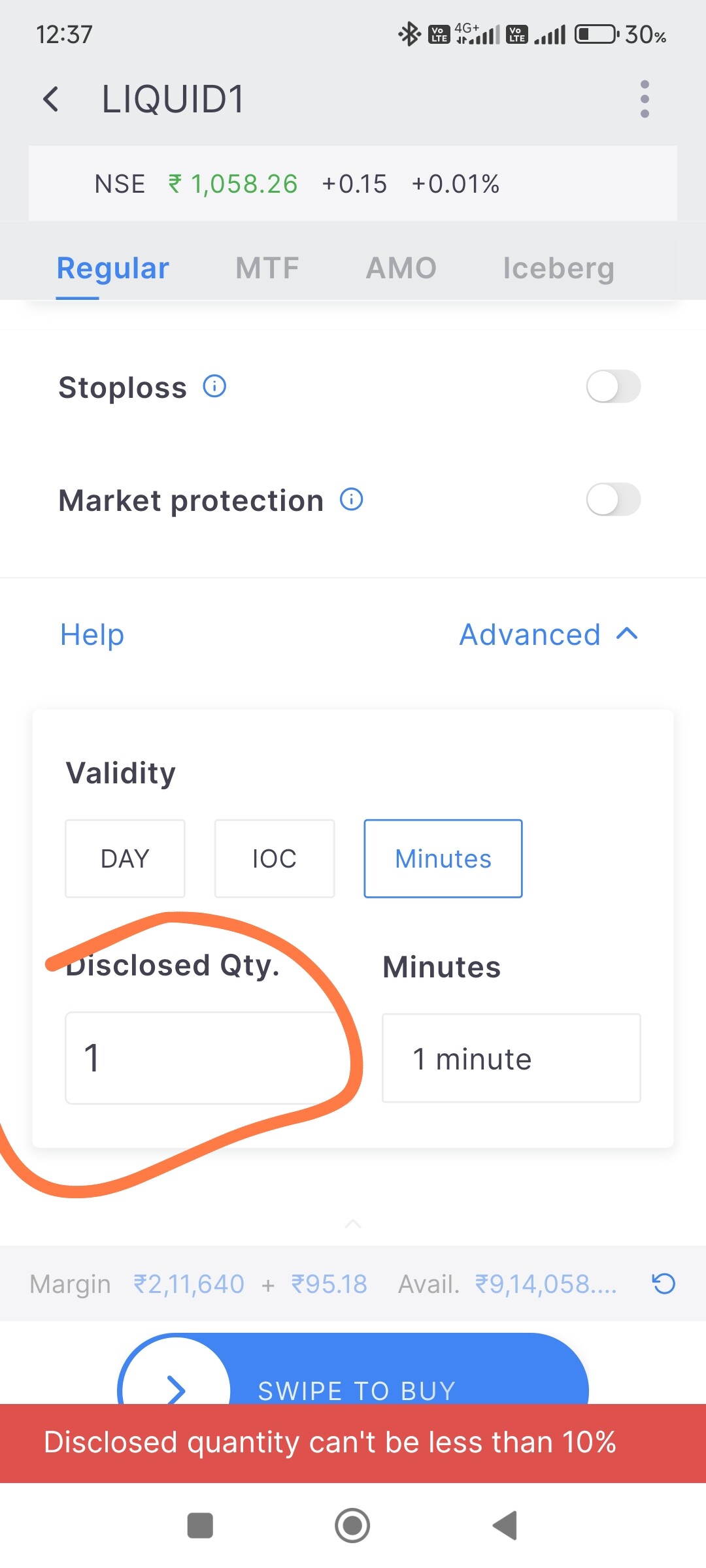This screenshot has height=1568, width=706.
Task: Select the Regular order tab
Action: tap(112, 268)
